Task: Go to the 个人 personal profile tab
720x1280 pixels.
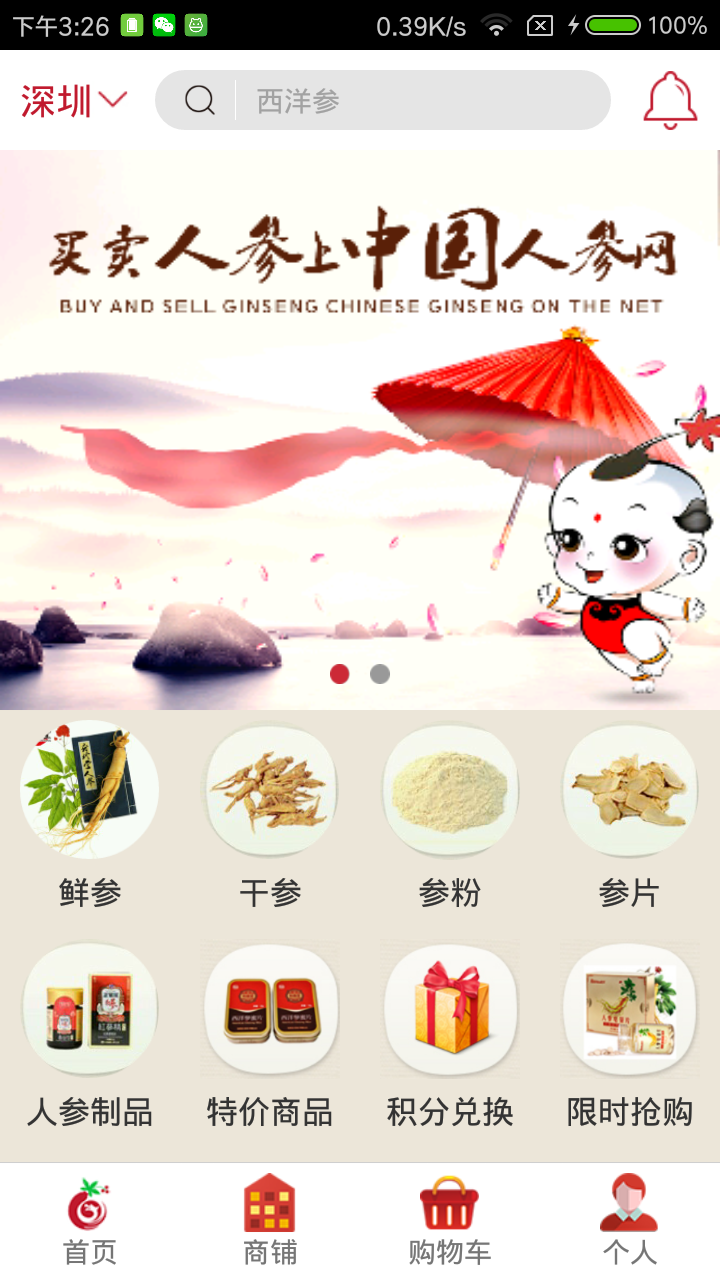Action: pyautogui.click(x=630, y=1215)
